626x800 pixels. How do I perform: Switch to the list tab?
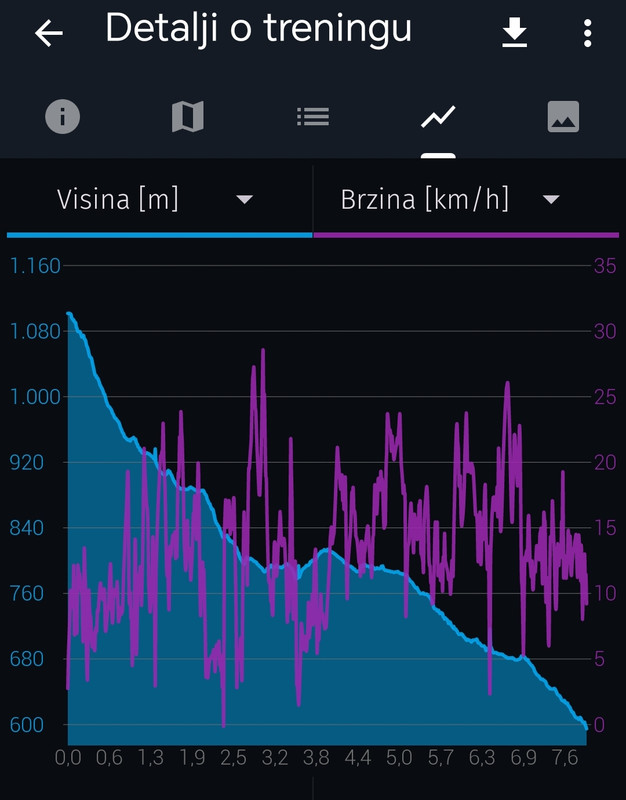313,117
